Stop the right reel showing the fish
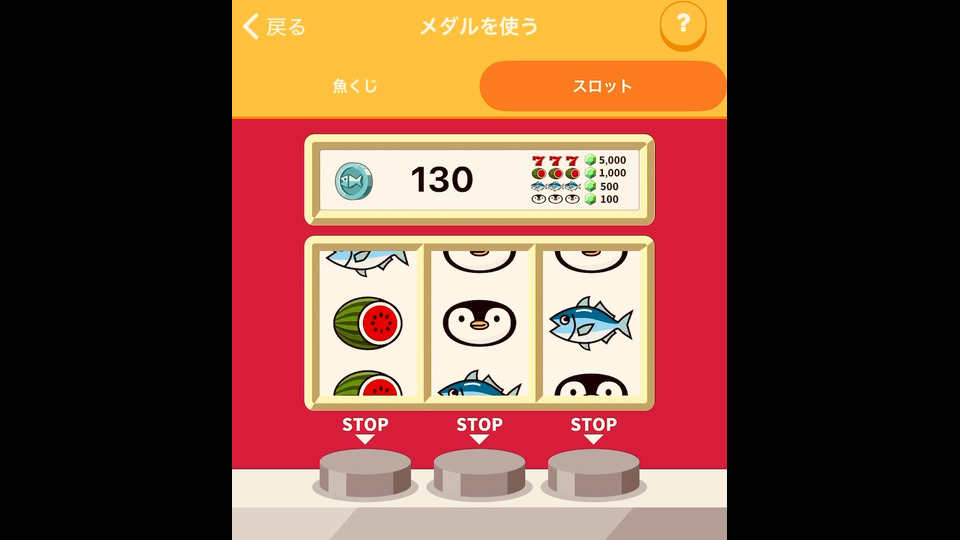Viewport: 960px width, 540px height. pos(593,472)
